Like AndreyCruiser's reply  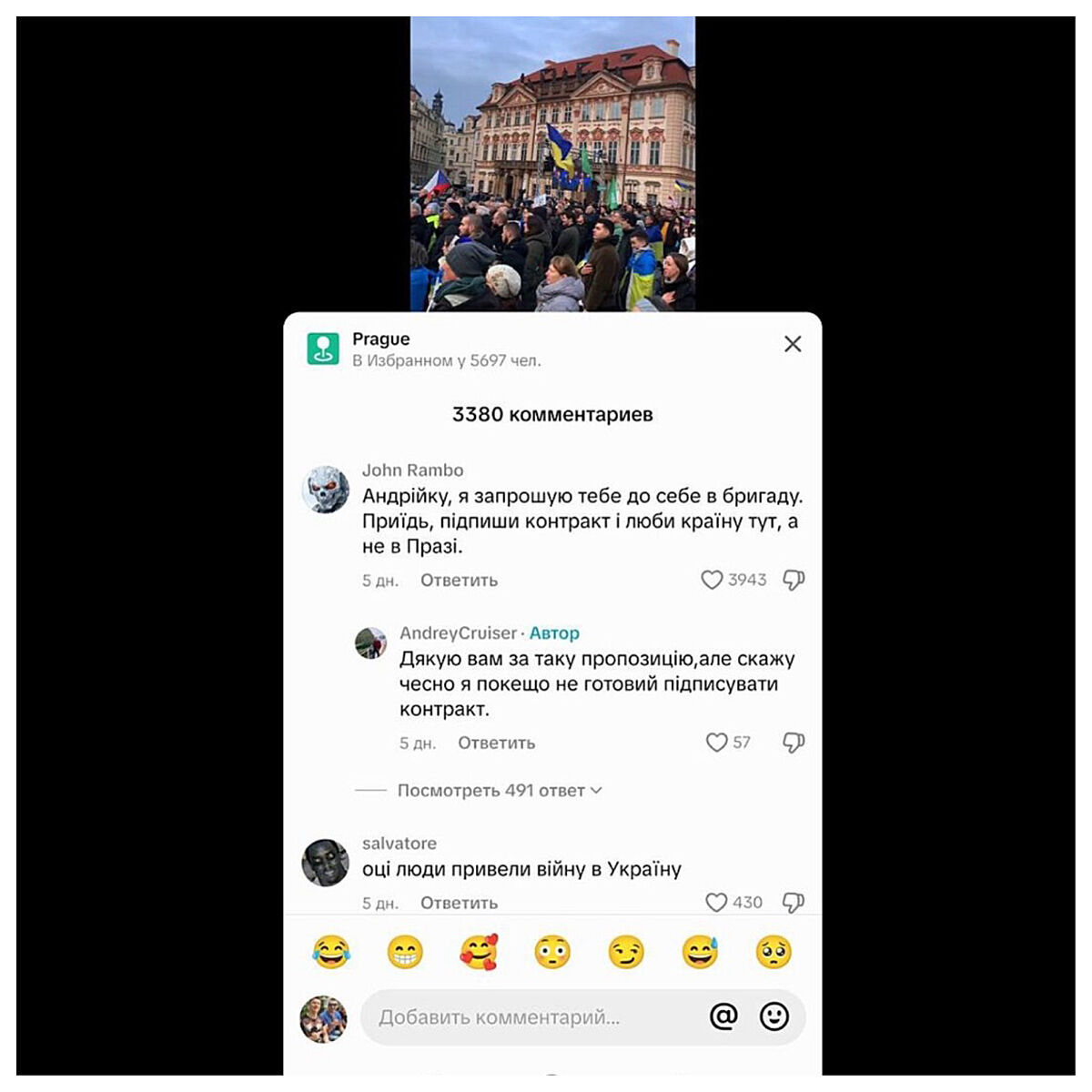pos(717,743)
